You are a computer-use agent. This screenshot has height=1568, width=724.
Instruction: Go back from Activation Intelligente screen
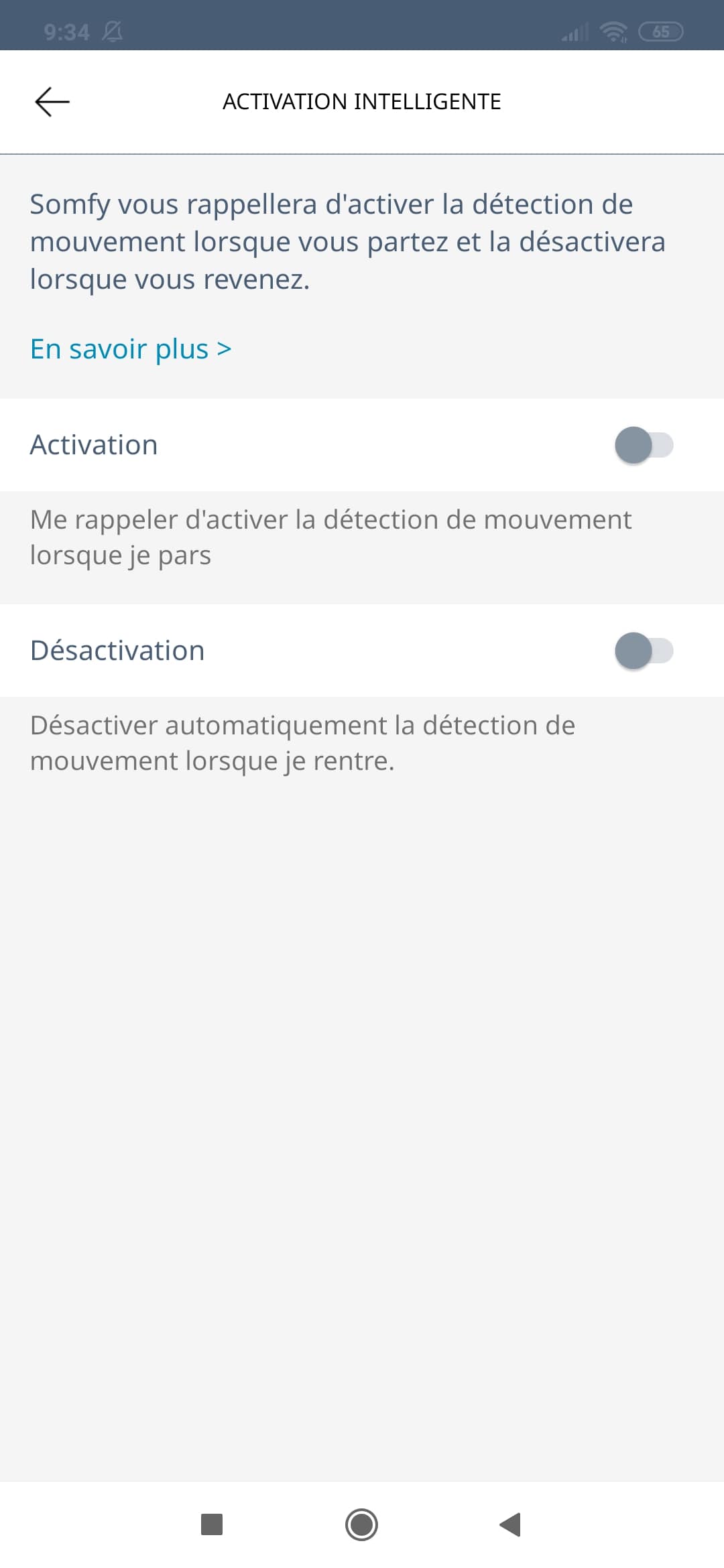[52, 102]
